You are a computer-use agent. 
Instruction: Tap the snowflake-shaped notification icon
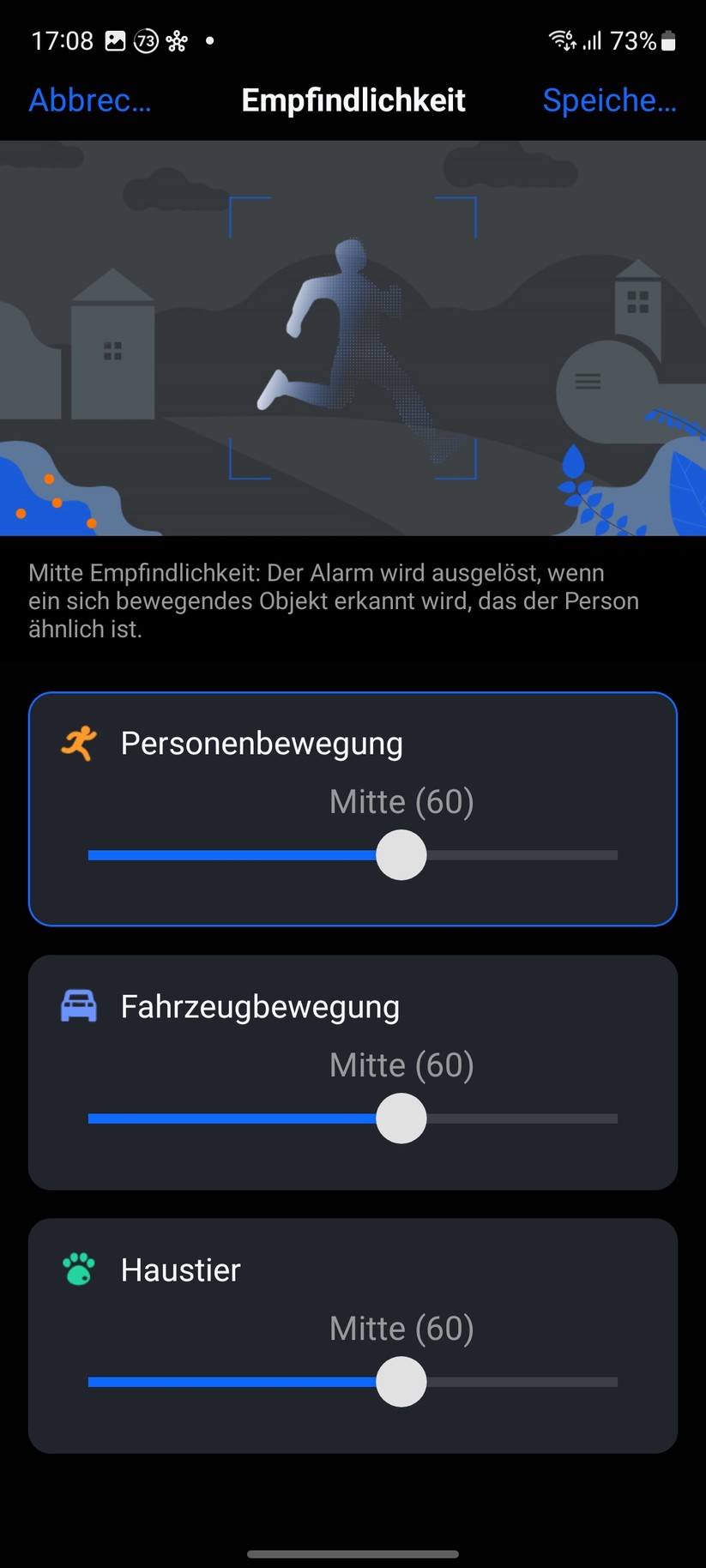(x=178, y=39)
